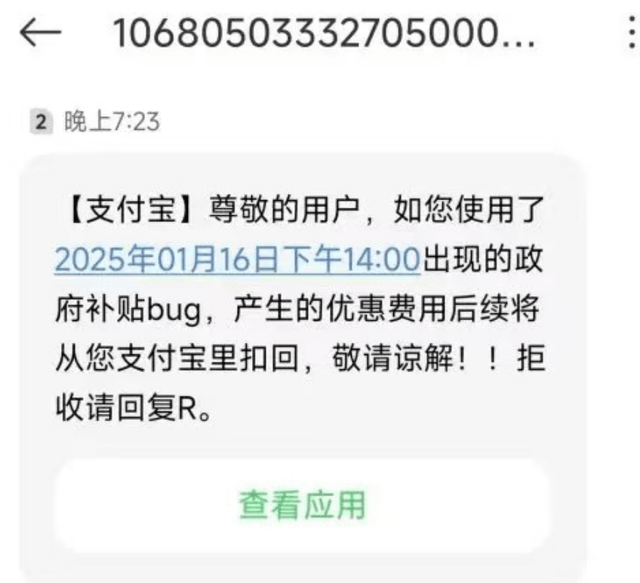640x583 pixels.
Task: Tap the 查看应用 button
Action: point(302,505)
